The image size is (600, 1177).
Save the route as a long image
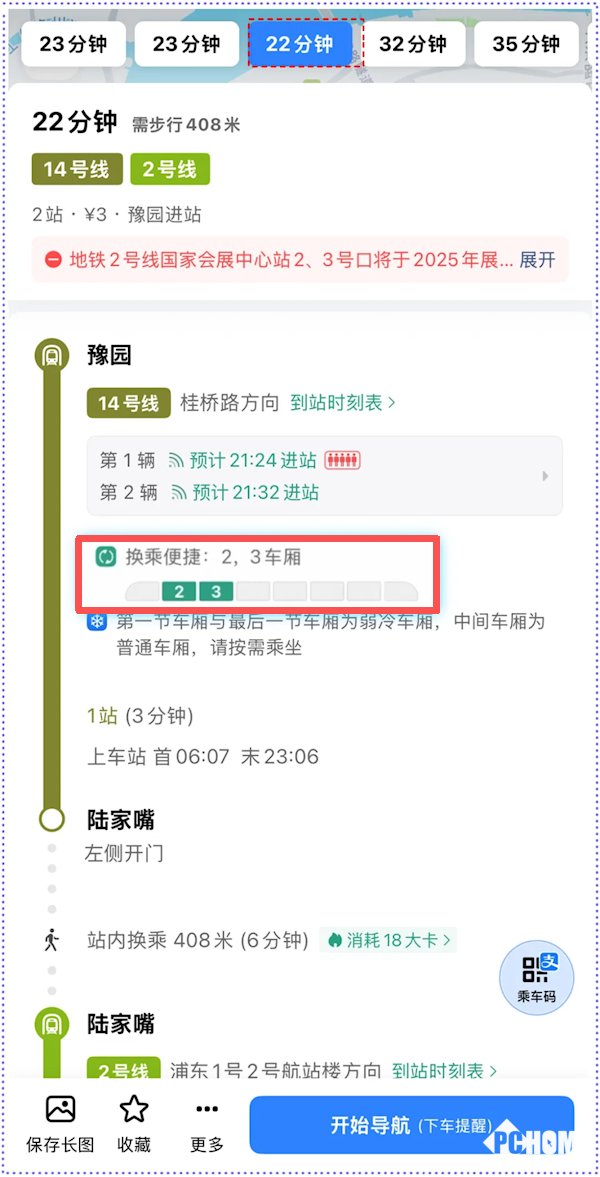tap(61, 1124)
